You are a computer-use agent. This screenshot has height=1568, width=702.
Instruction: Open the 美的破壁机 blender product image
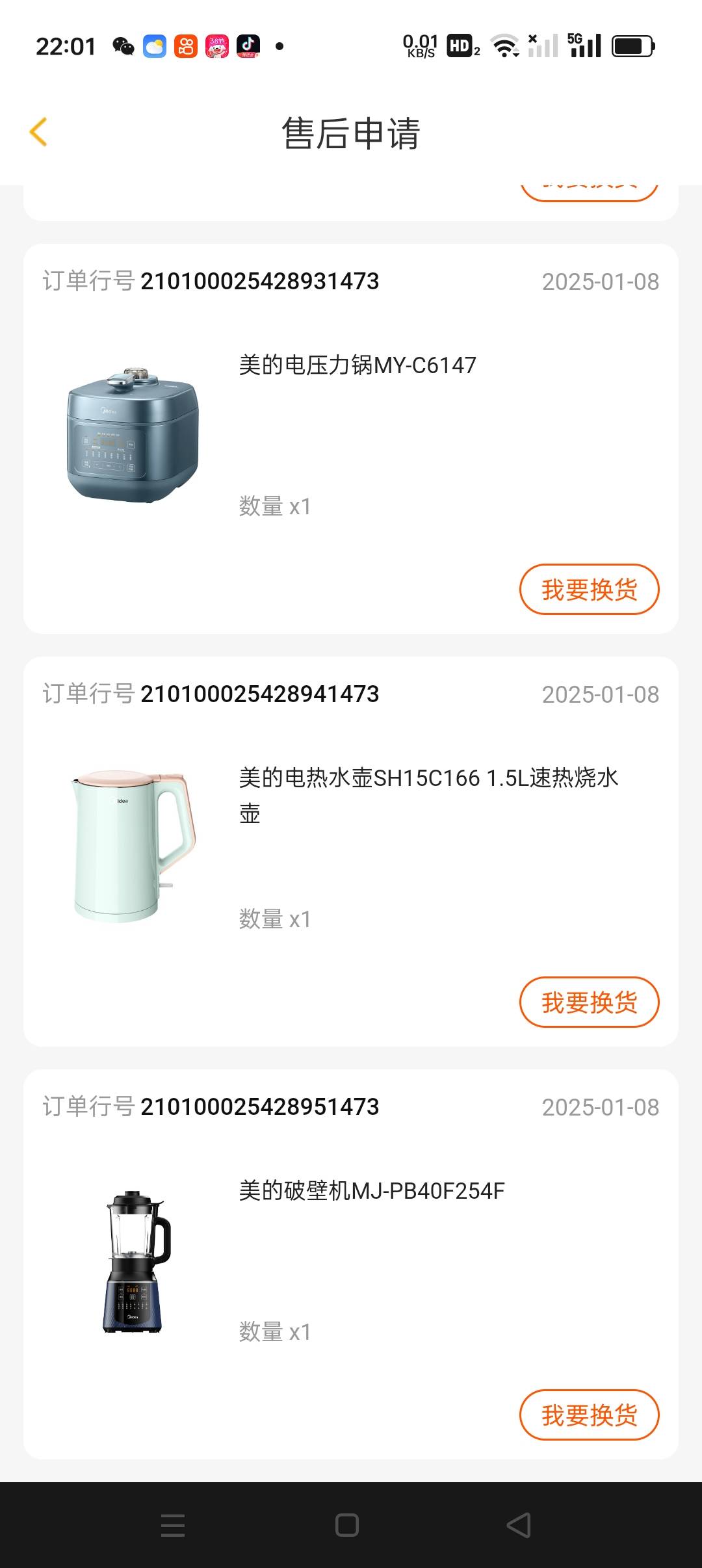click(x=136, y=1261)
